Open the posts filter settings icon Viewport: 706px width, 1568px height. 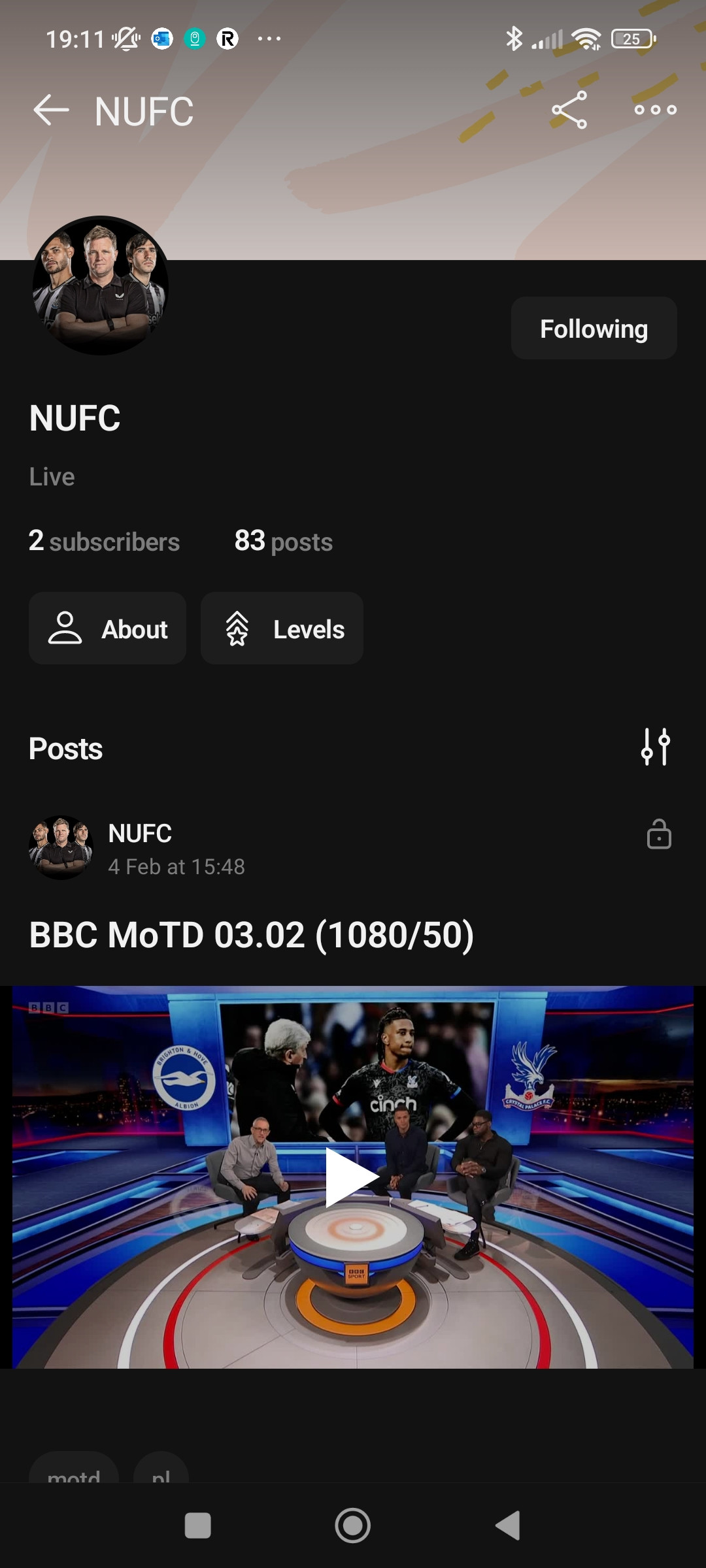pyautogui.click(x=656, y=747)
